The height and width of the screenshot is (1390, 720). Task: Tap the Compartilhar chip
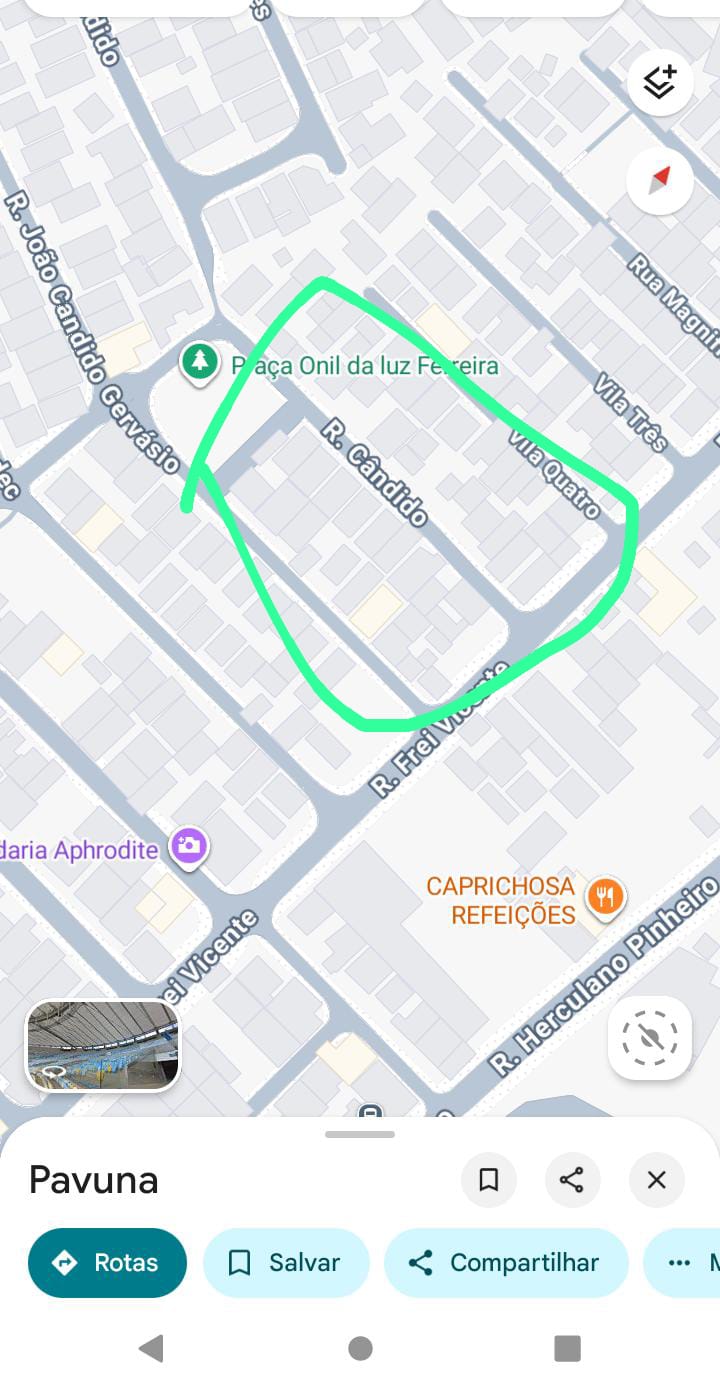pos(506,1263)
